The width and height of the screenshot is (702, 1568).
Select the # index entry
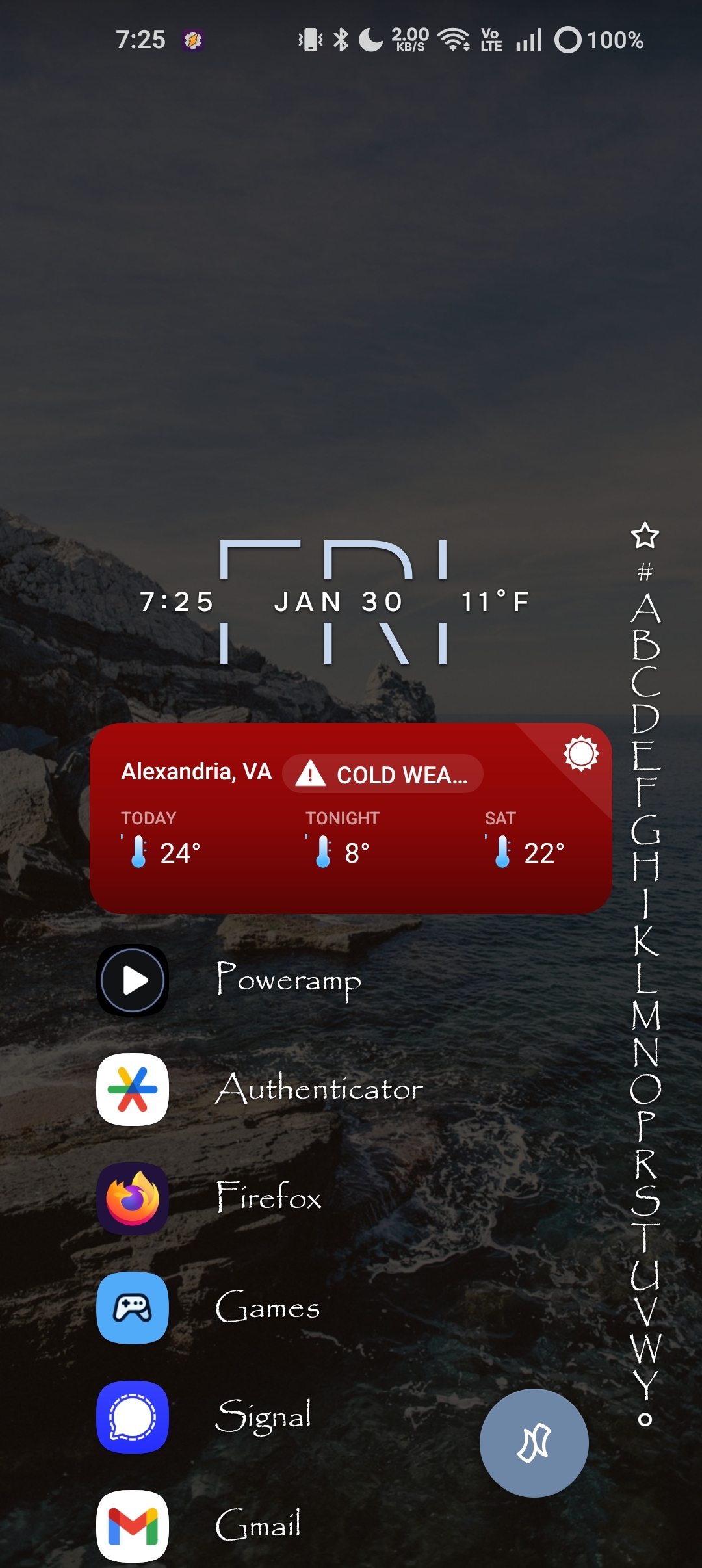(x=645, y=572)
